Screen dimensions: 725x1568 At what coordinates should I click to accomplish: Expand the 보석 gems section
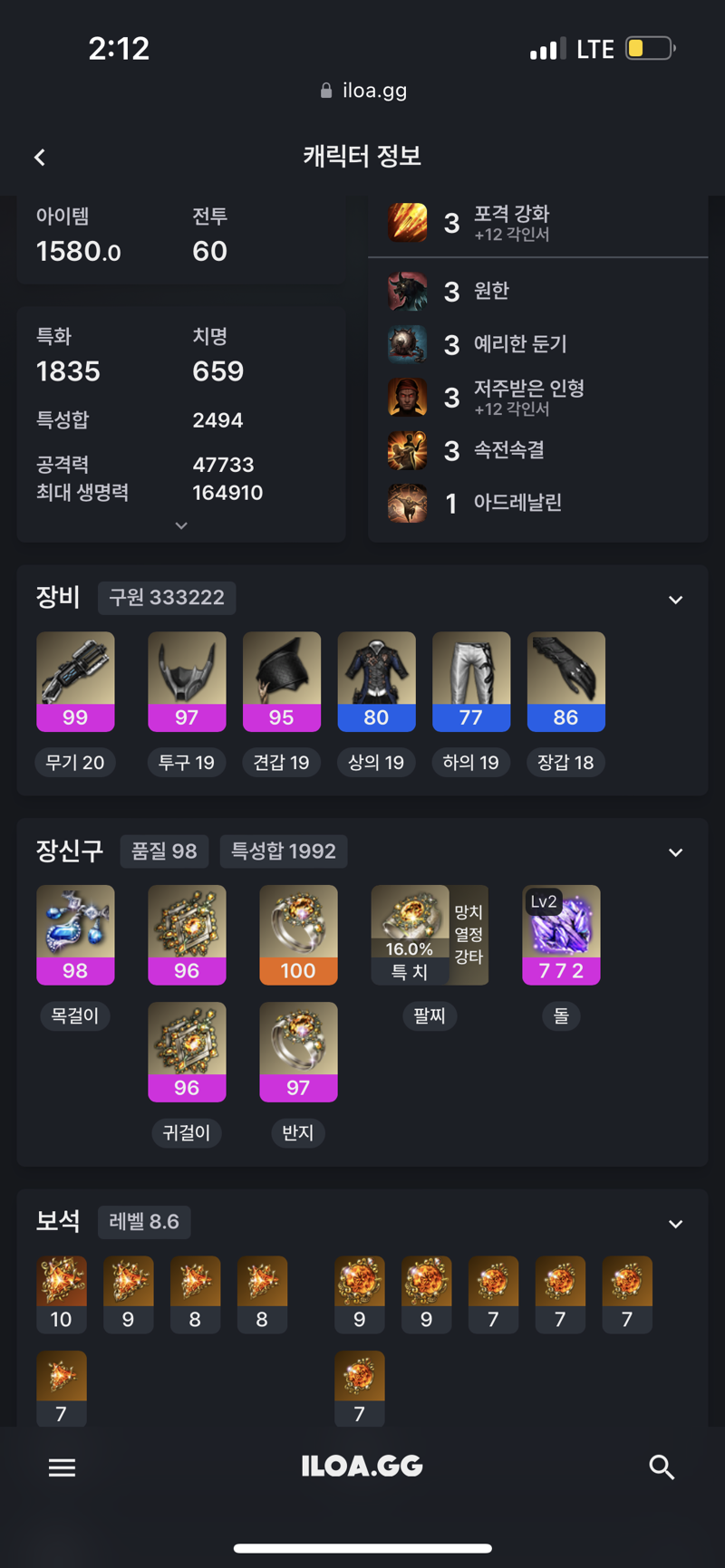(x=675, y=1224)
